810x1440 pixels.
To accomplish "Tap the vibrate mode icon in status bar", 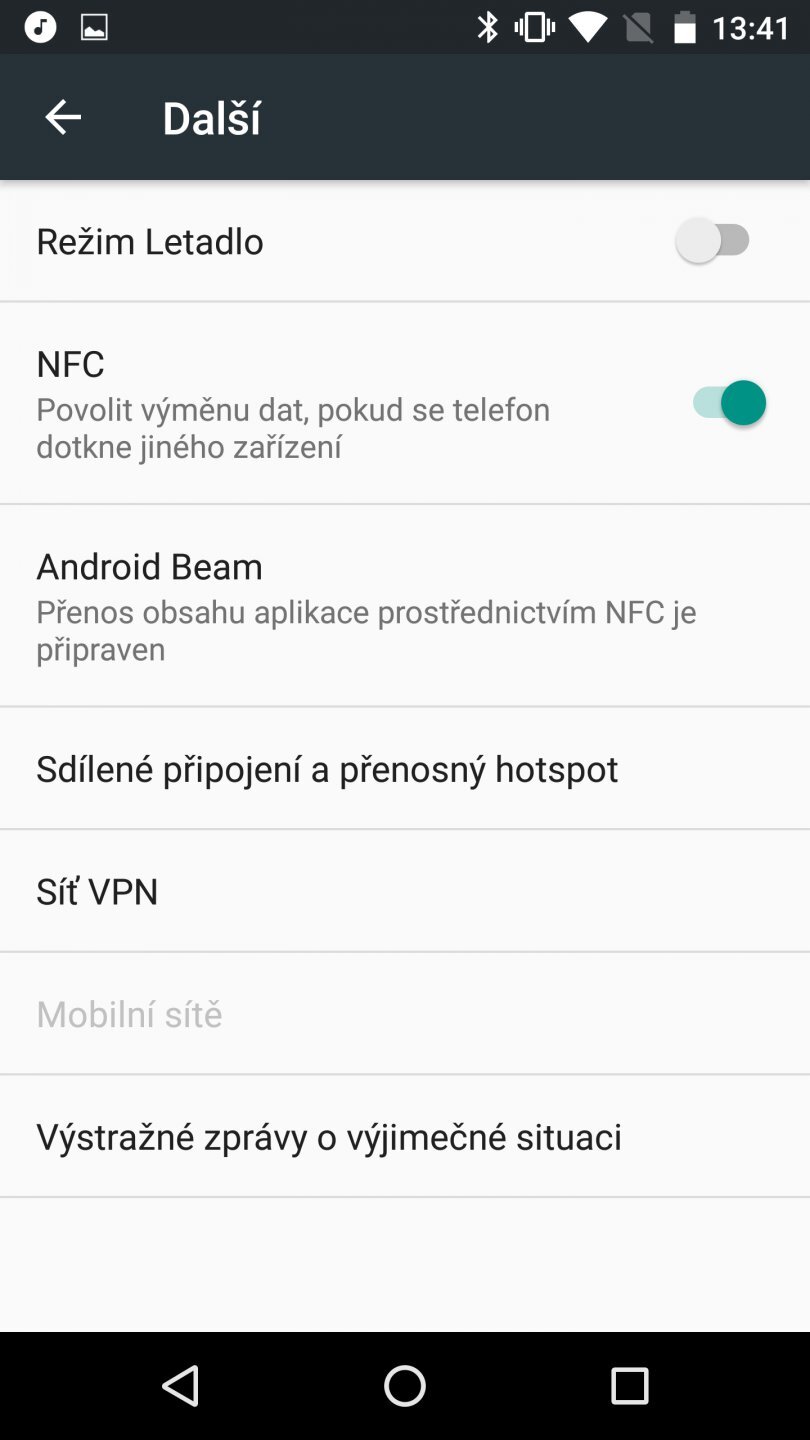I will (x=536, y=27).
